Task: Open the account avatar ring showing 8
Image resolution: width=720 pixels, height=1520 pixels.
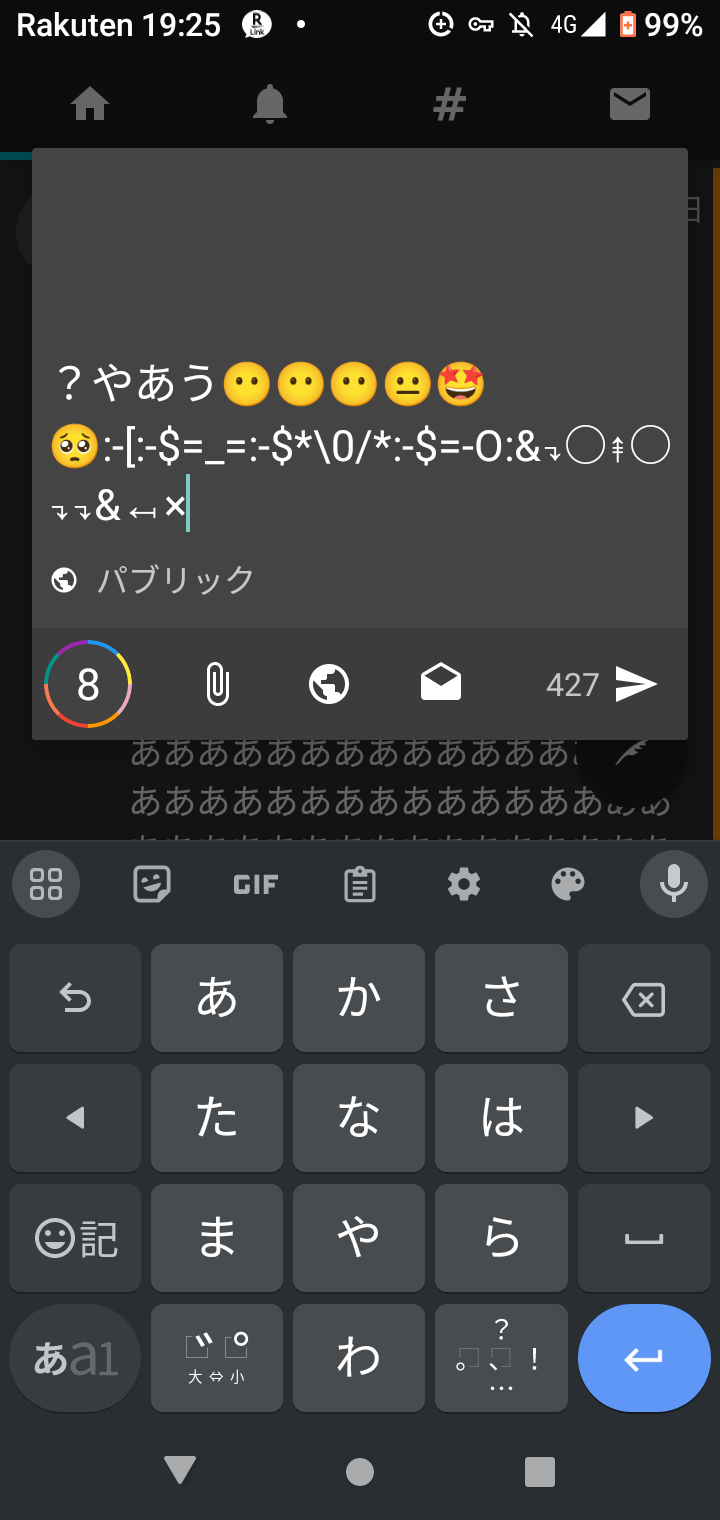Action: click(x=88, y=684)
